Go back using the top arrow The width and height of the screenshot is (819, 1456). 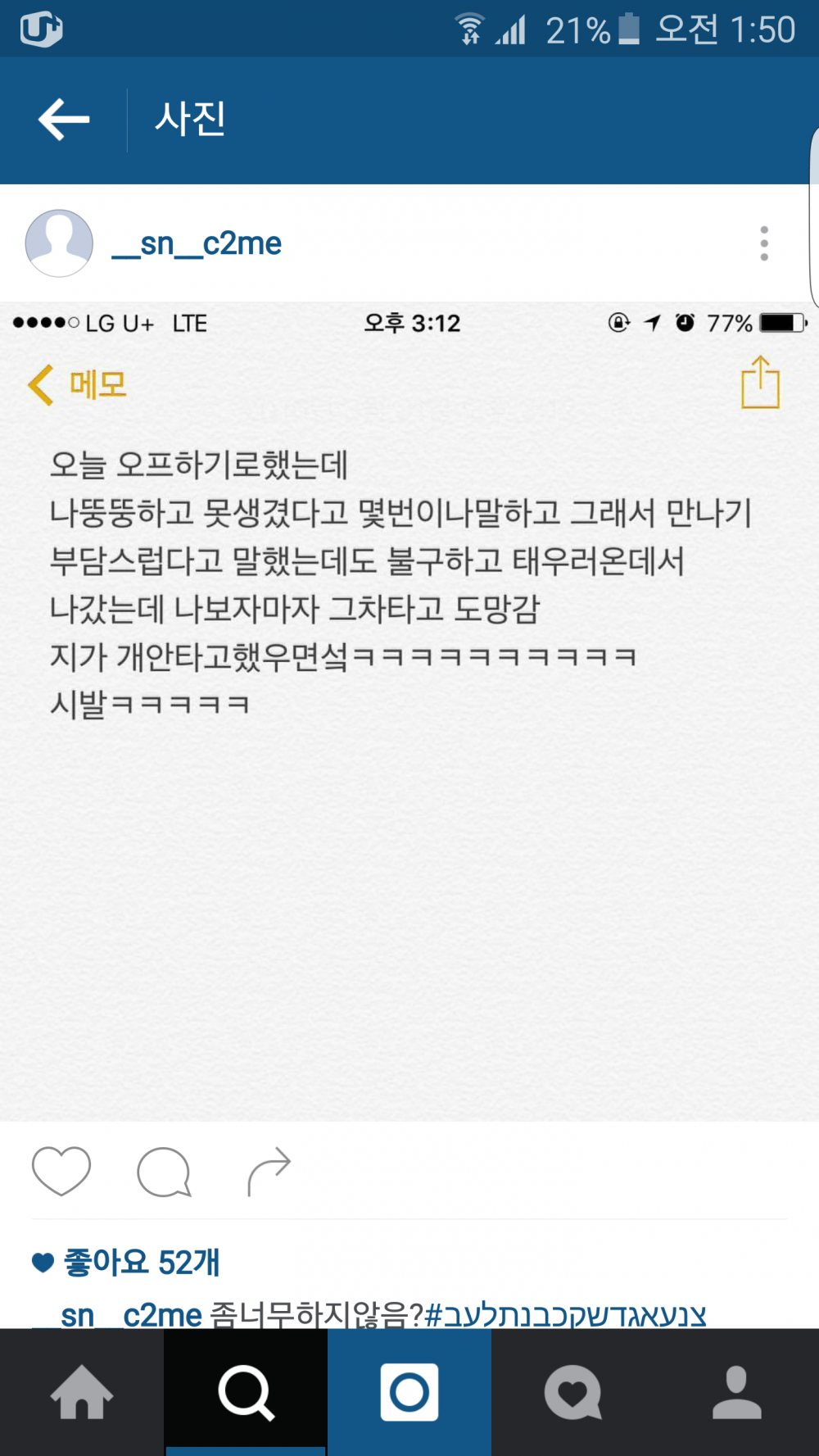[x=64, y=120]
